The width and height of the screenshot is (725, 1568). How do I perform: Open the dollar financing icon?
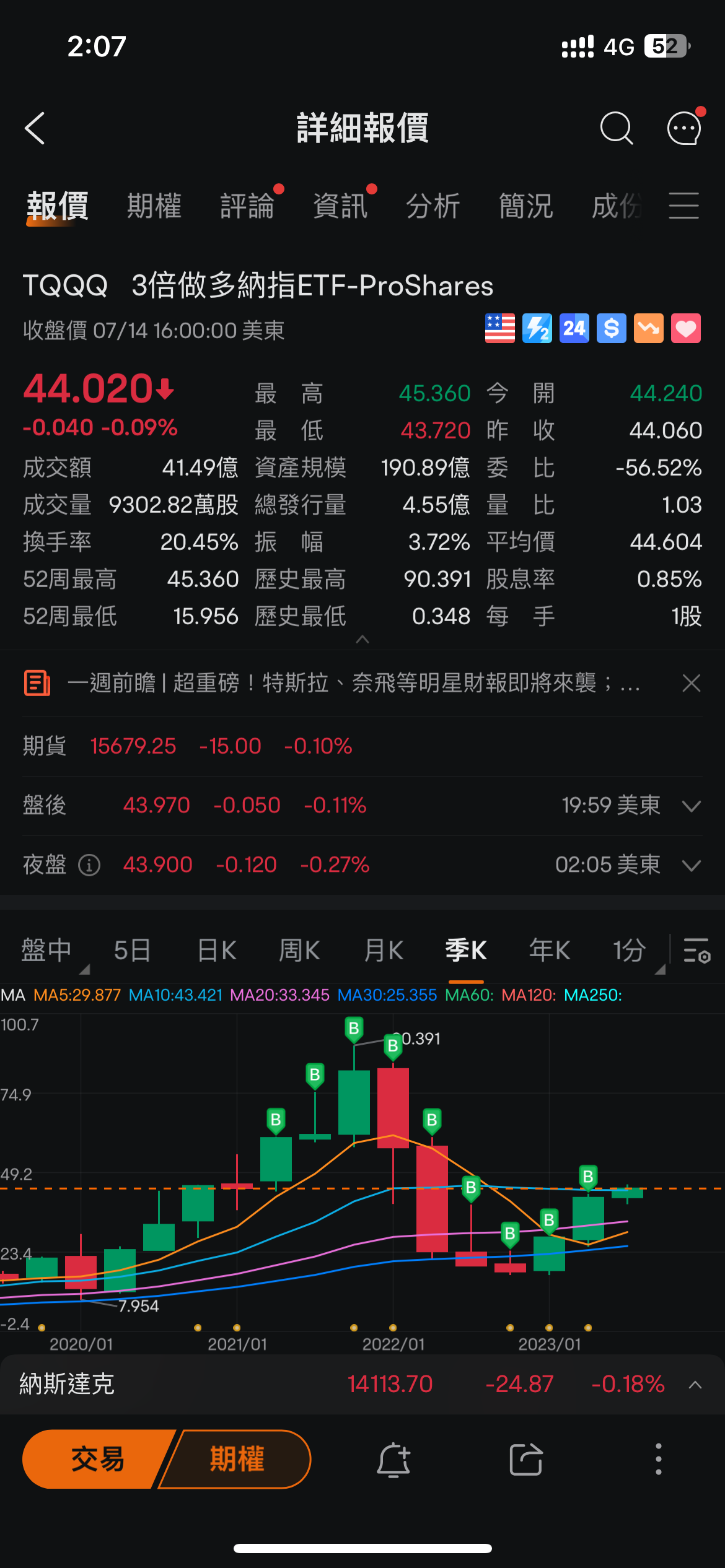click(x=611, y=328)
